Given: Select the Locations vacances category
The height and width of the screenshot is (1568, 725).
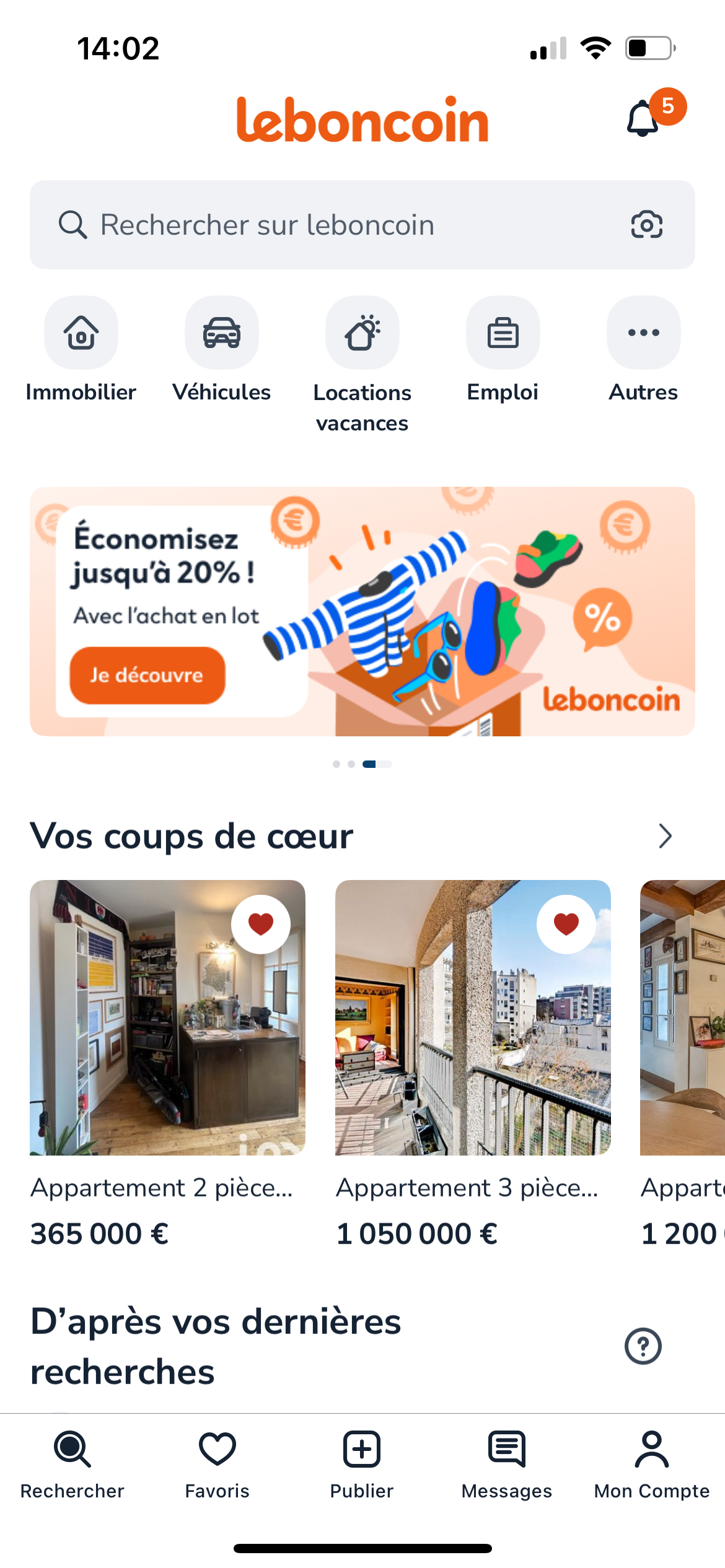Looking at the screenshot, I should 362,333.
